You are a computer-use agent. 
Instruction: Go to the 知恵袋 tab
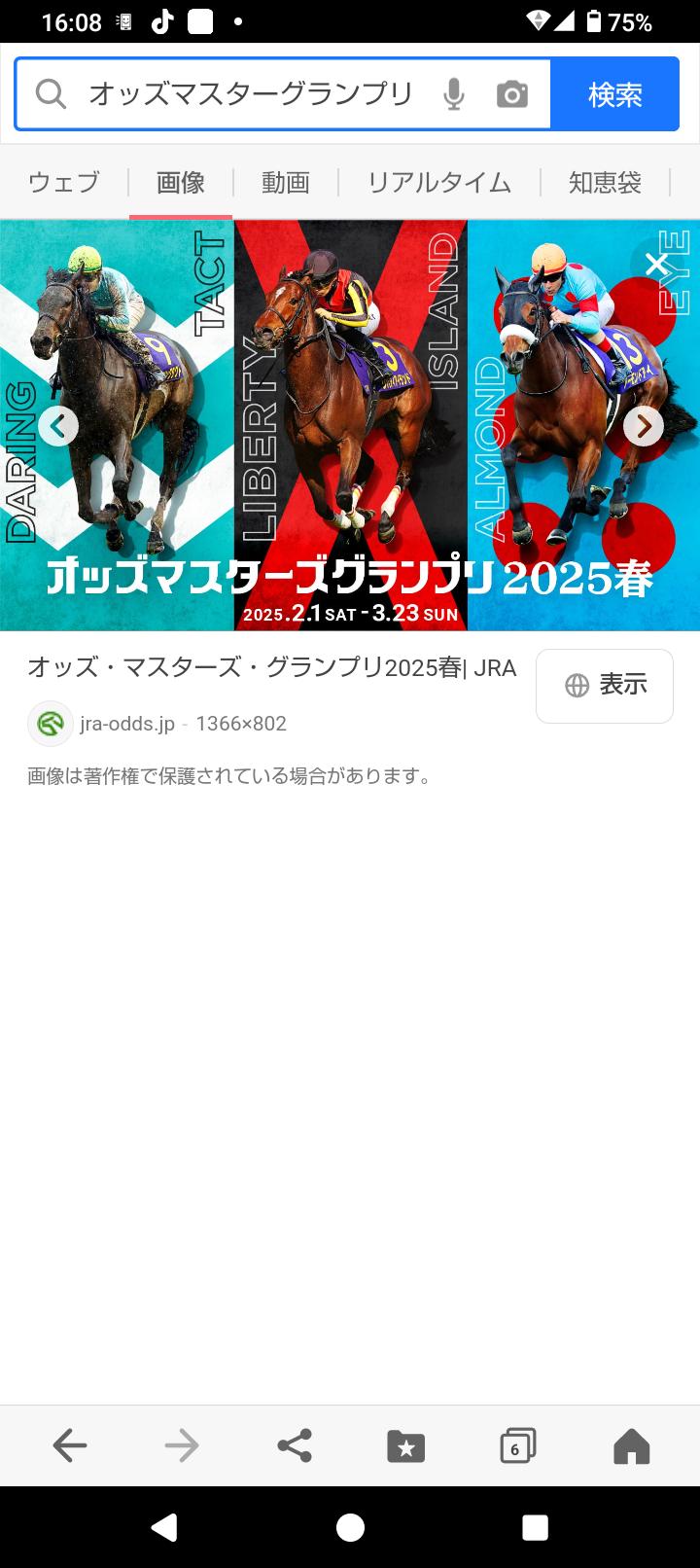click(x=605, y=182)
